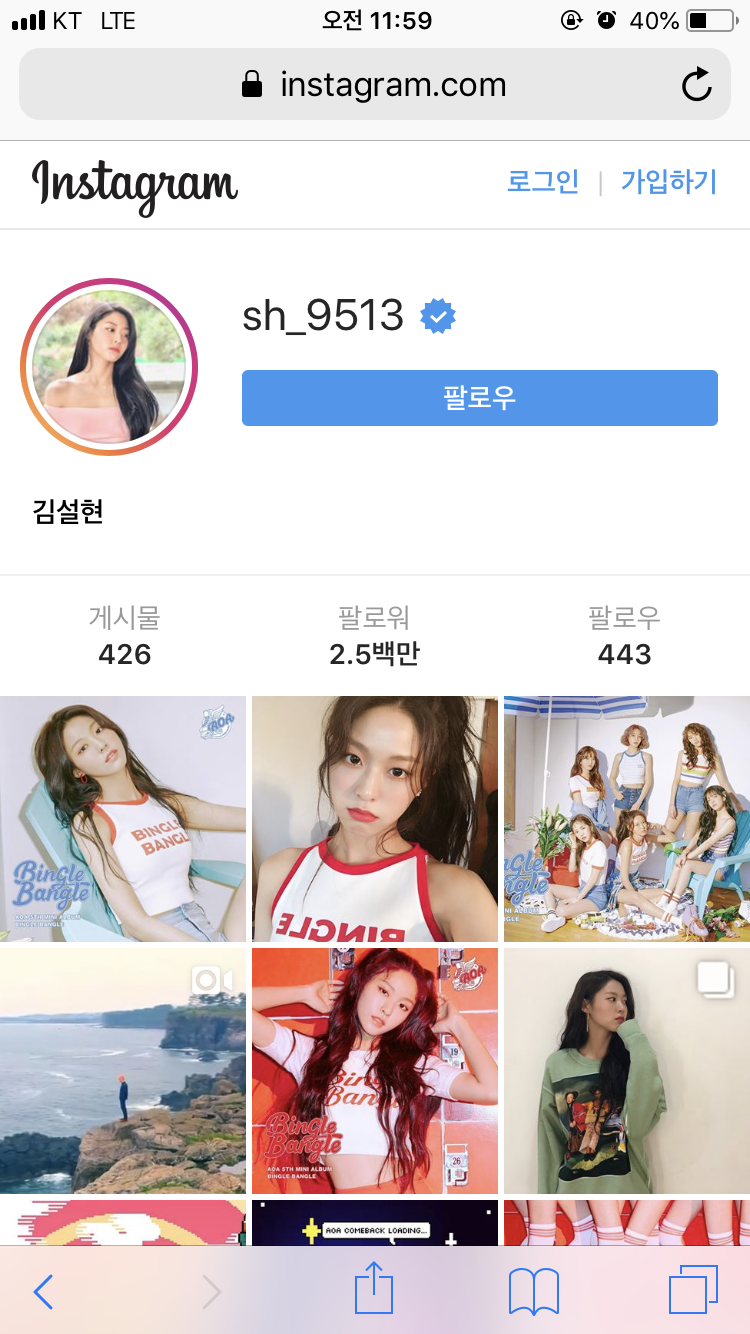This screenshot has width=750, height=1334.
Task: Open Safari bookmarks
Action: (533, 1292)
